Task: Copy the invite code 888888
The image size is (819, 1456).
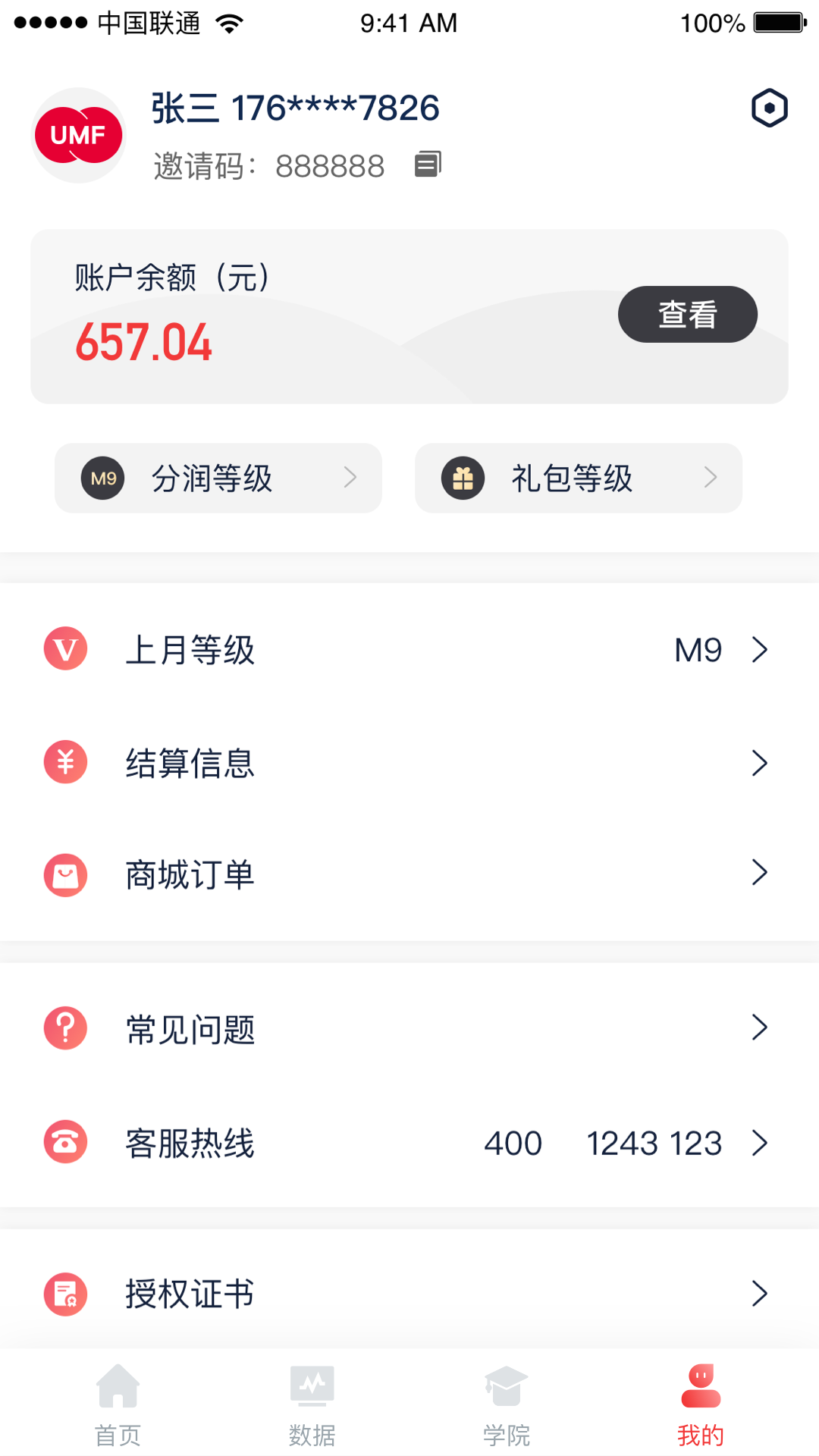Action: 427,163
